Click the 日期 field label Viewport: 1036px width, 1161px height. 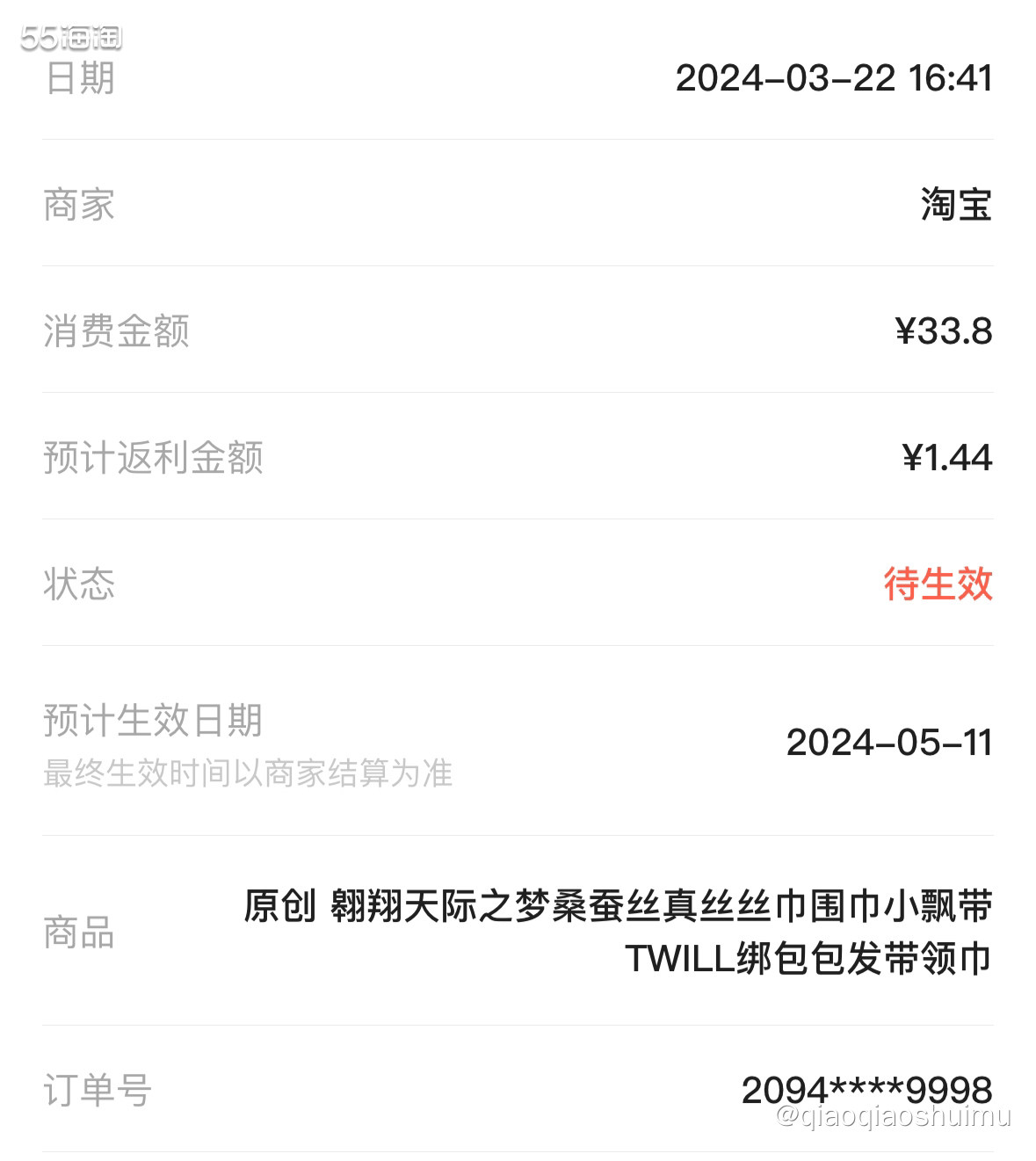(79, 77)
